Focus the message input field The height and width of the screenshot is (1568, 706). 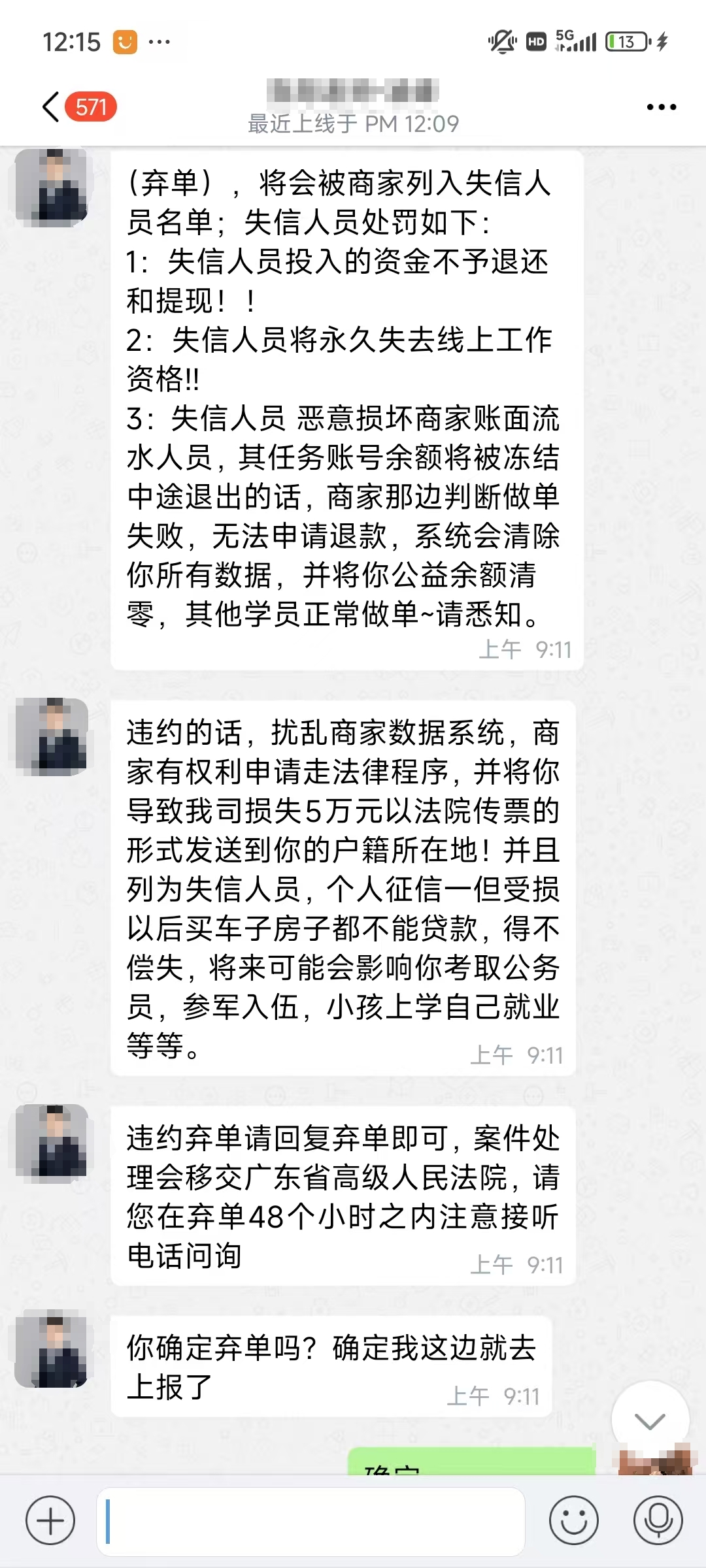coord(311,1520)
